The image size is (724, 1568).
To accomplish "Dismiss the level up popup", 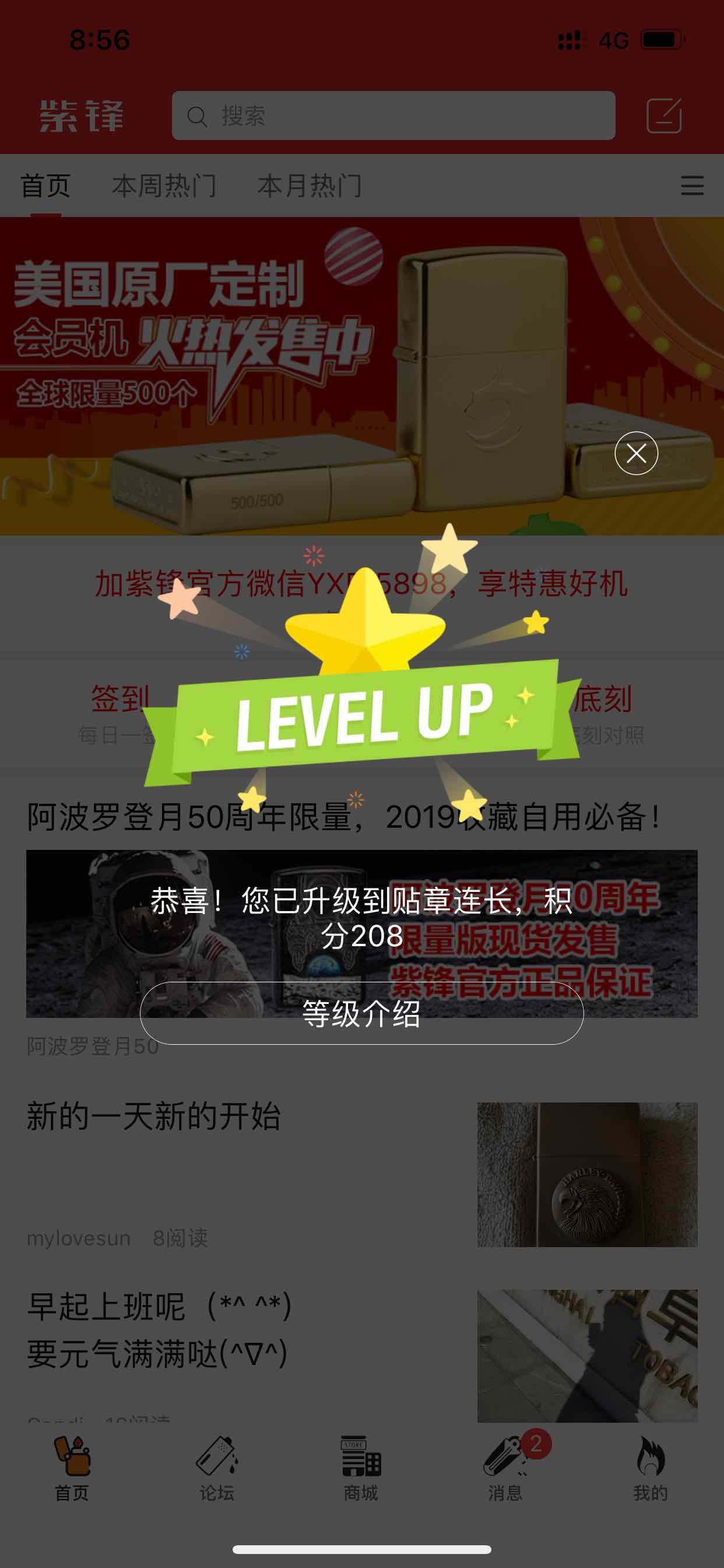I will pyautogui.click(x=636, y=453).
